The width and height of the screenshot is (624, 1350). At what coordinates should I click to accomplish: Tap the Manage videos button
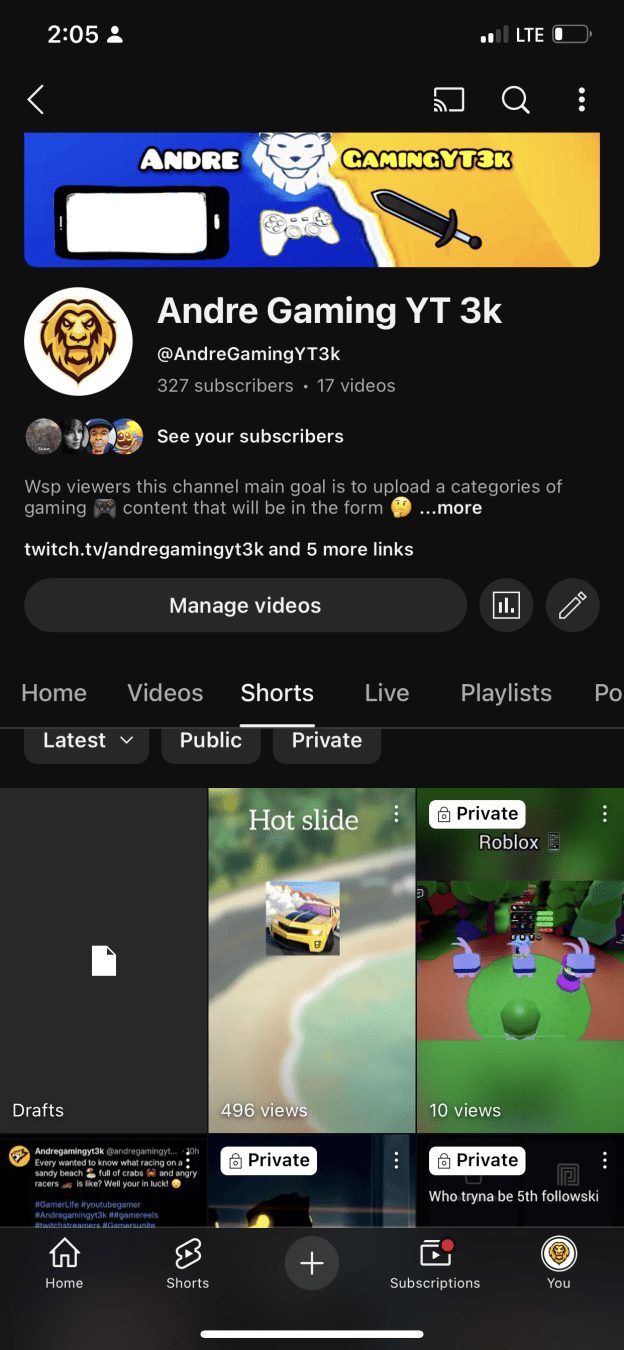[x=245, y=605]
